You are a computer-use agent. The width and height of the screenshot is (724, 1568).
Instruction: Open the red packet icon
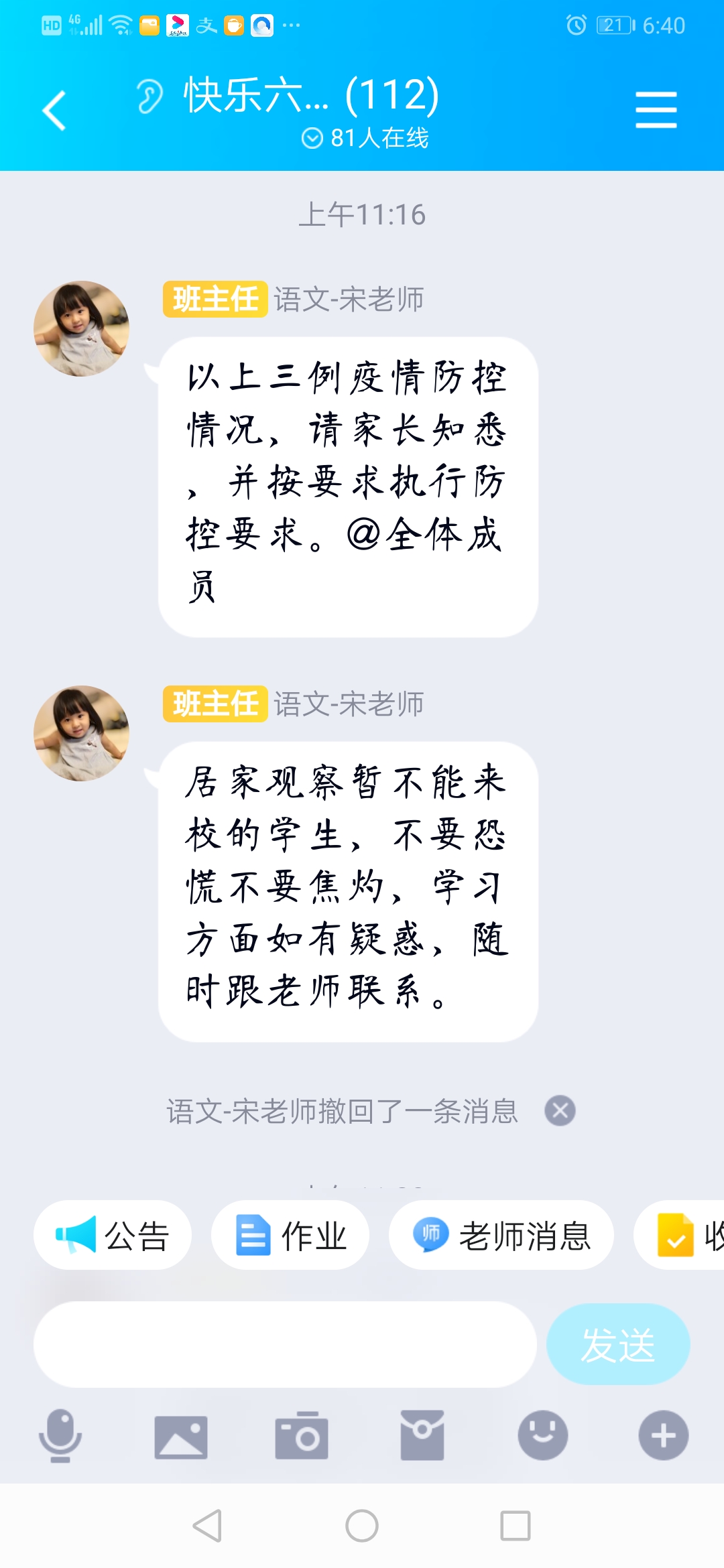422,1435
